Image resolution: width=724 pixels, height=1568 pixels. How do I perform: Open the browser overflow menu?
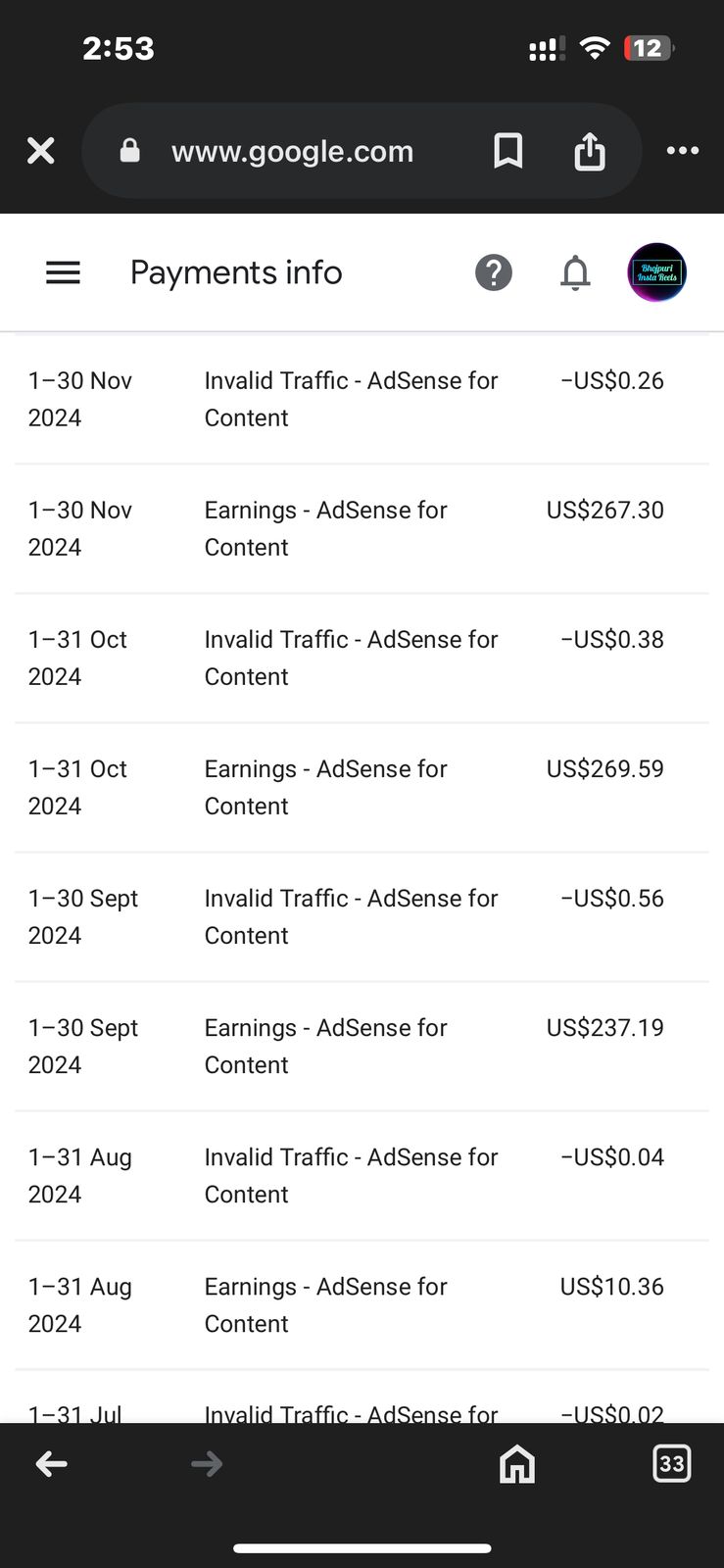click(x=683, y=151)
